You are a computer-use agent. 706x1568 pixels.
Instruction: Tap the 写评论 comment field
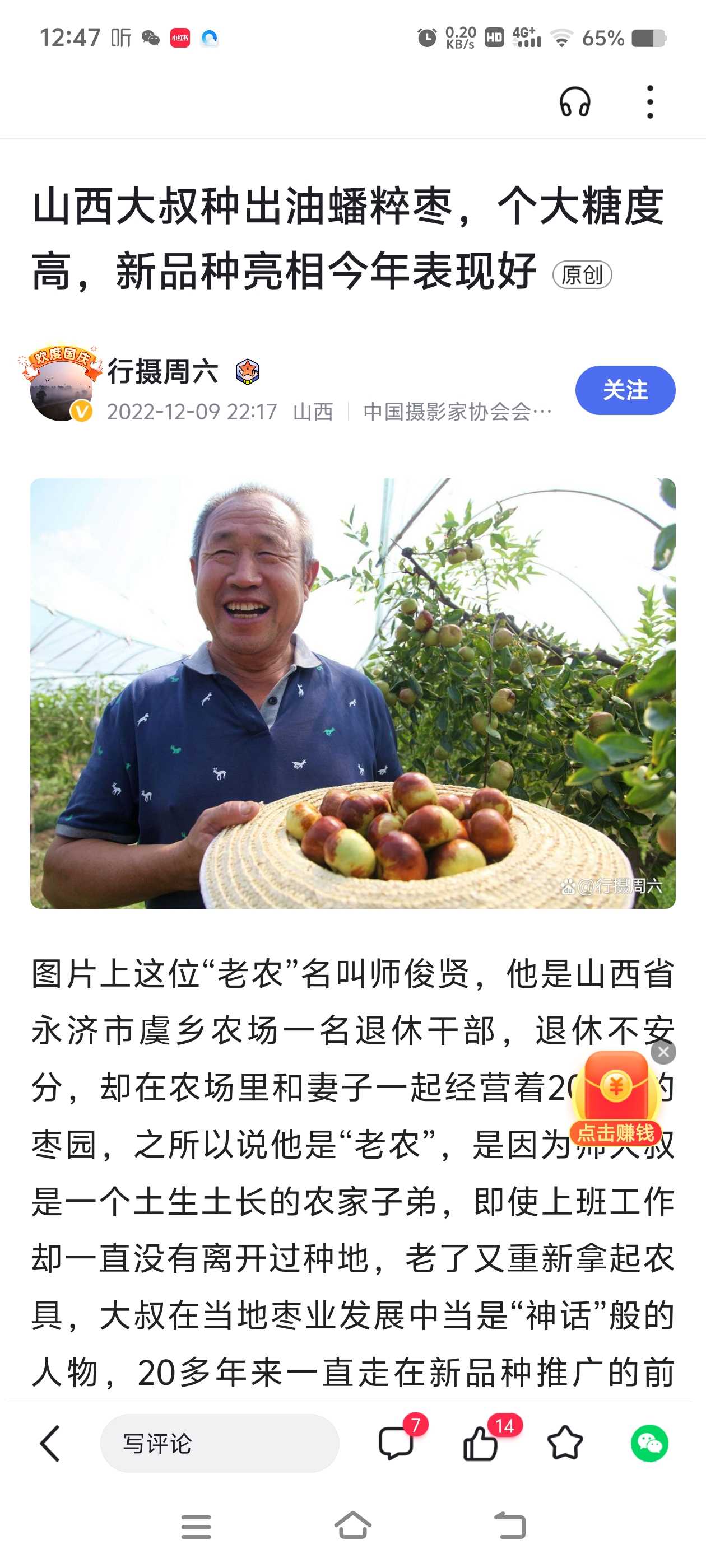[219, 1443]
